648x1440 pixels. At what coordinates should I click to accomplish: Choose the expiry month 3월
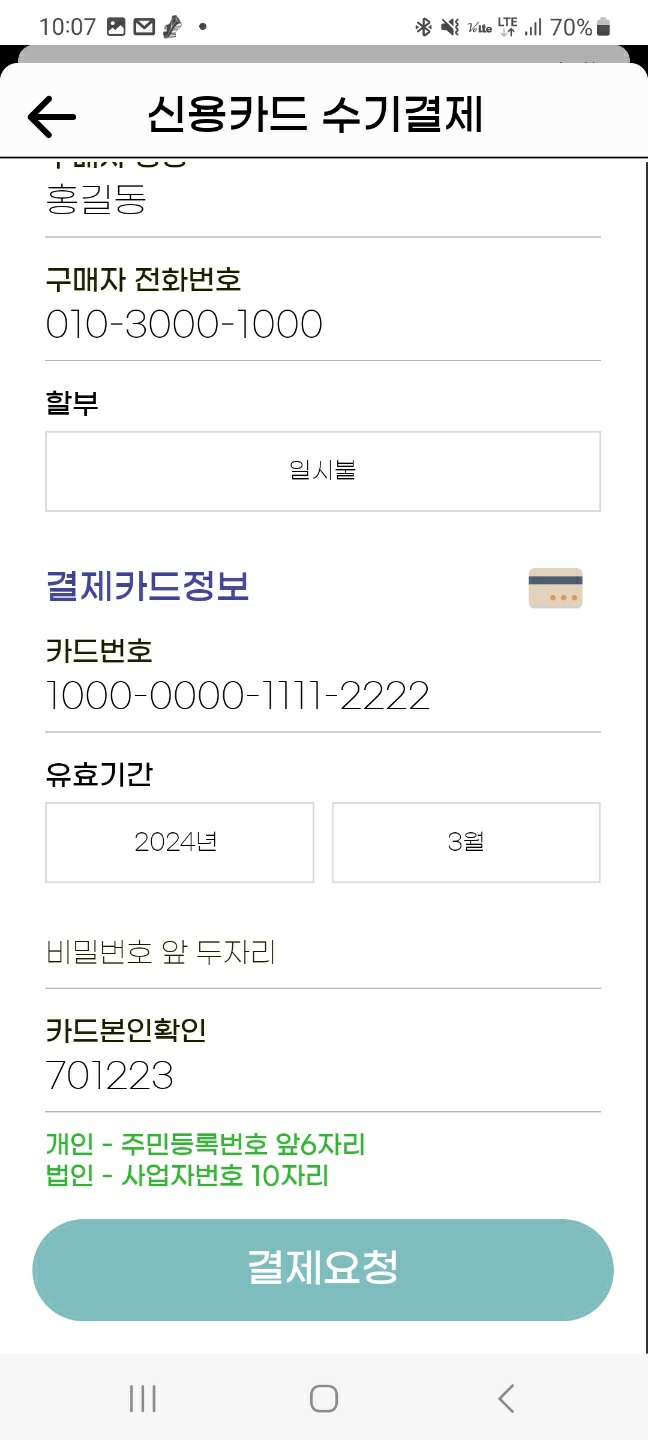click(x=466, y=842)
